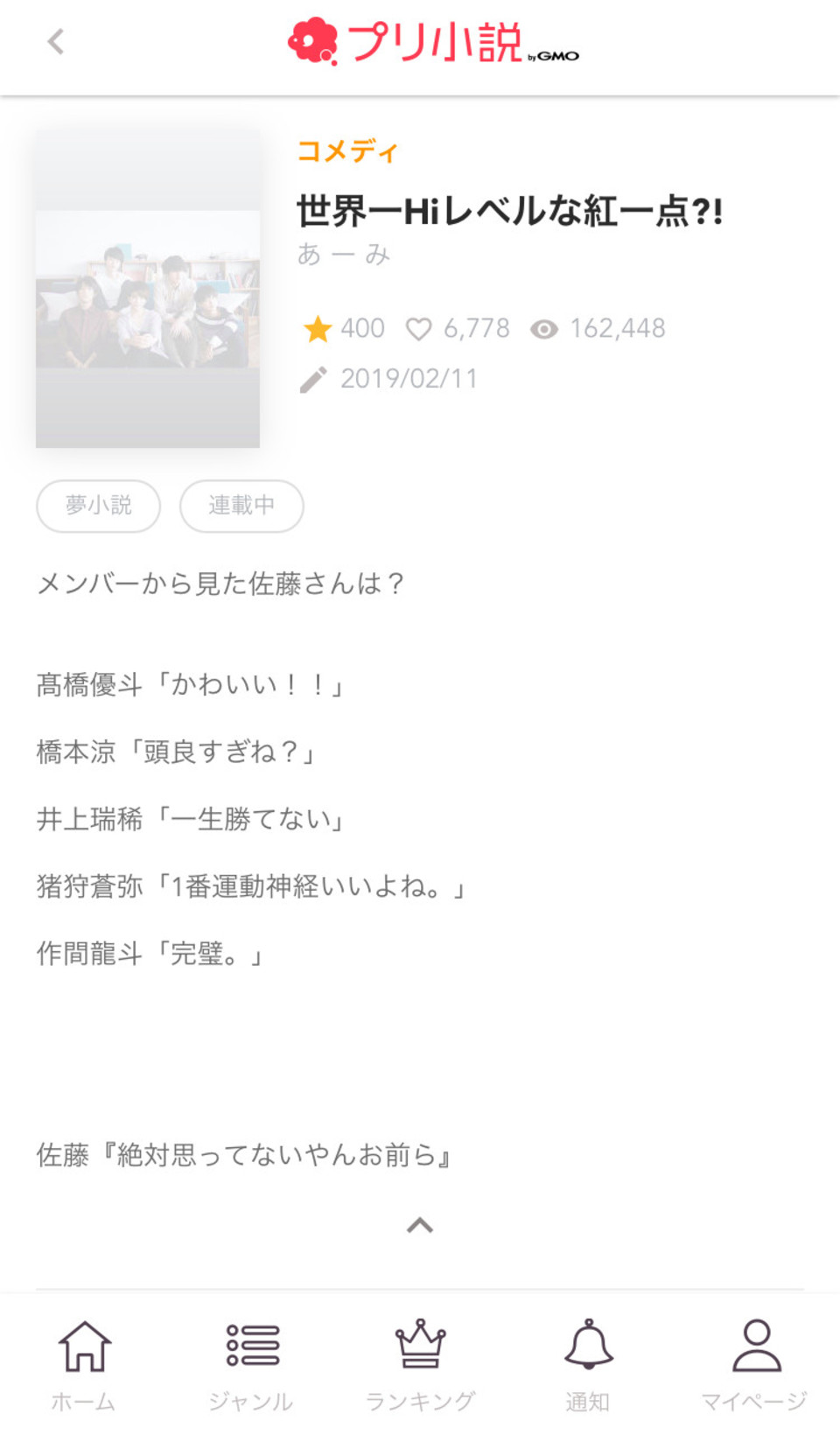
Task: Select the 連載中 tag chip
Action: pos(241,505)
